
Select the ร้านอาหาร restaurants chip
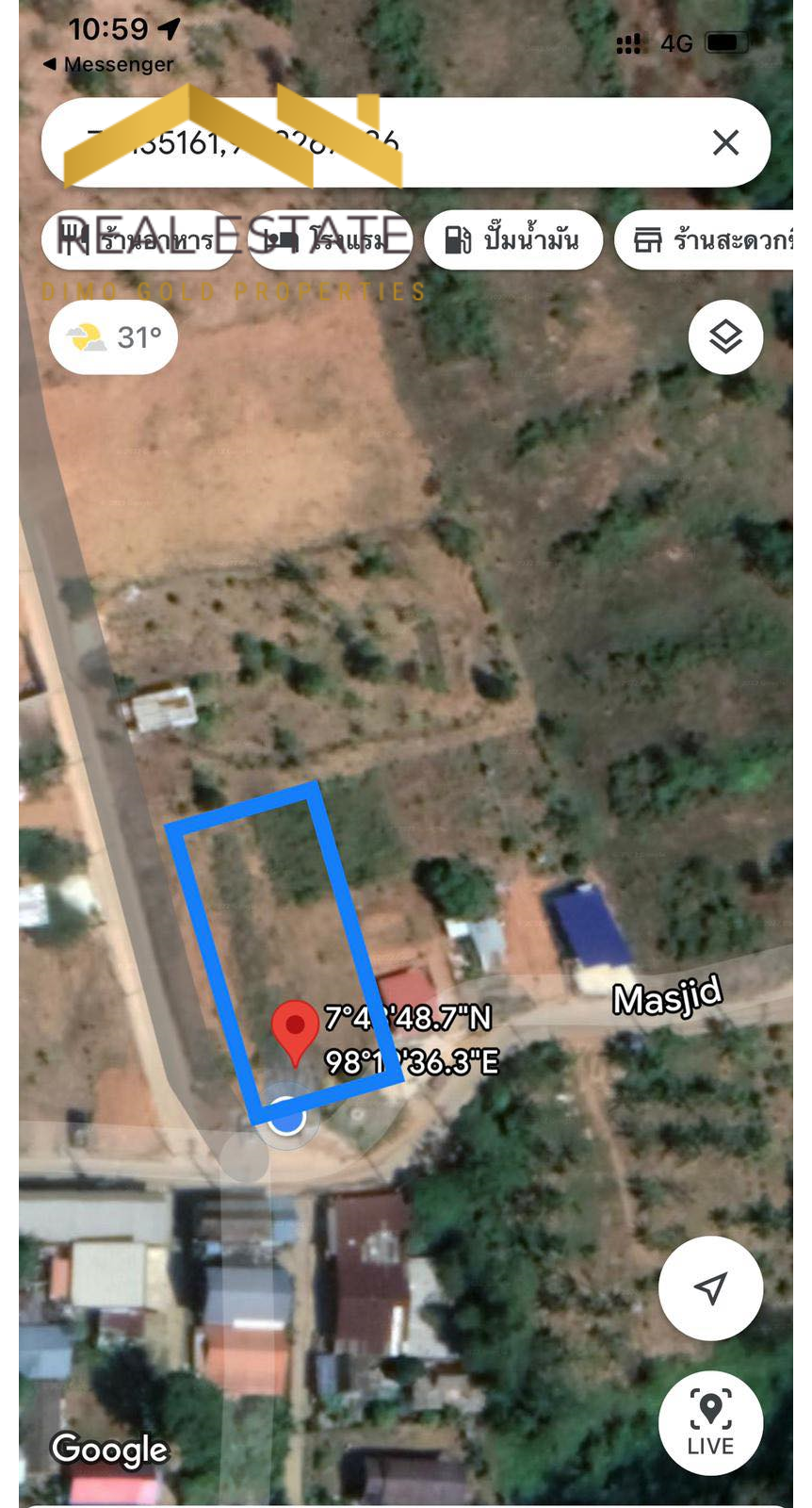click(138, 240)
